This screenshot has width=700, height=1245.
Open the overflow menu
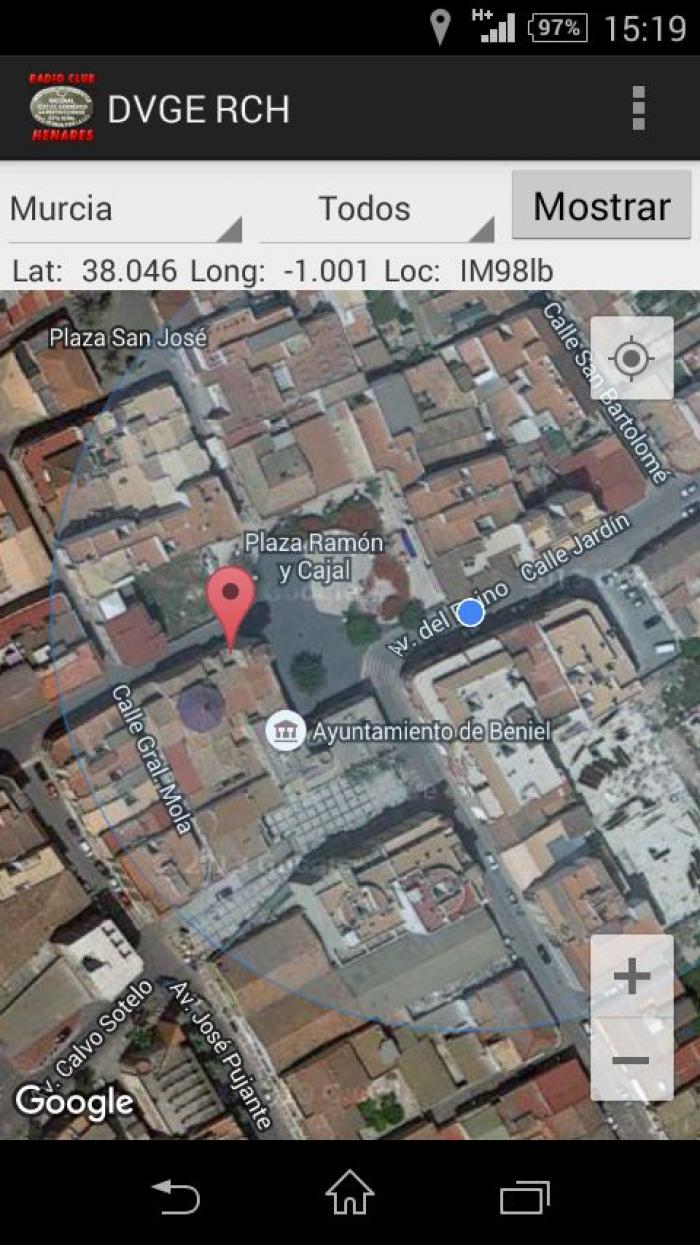pyautogui.click(x=638, y=108)
